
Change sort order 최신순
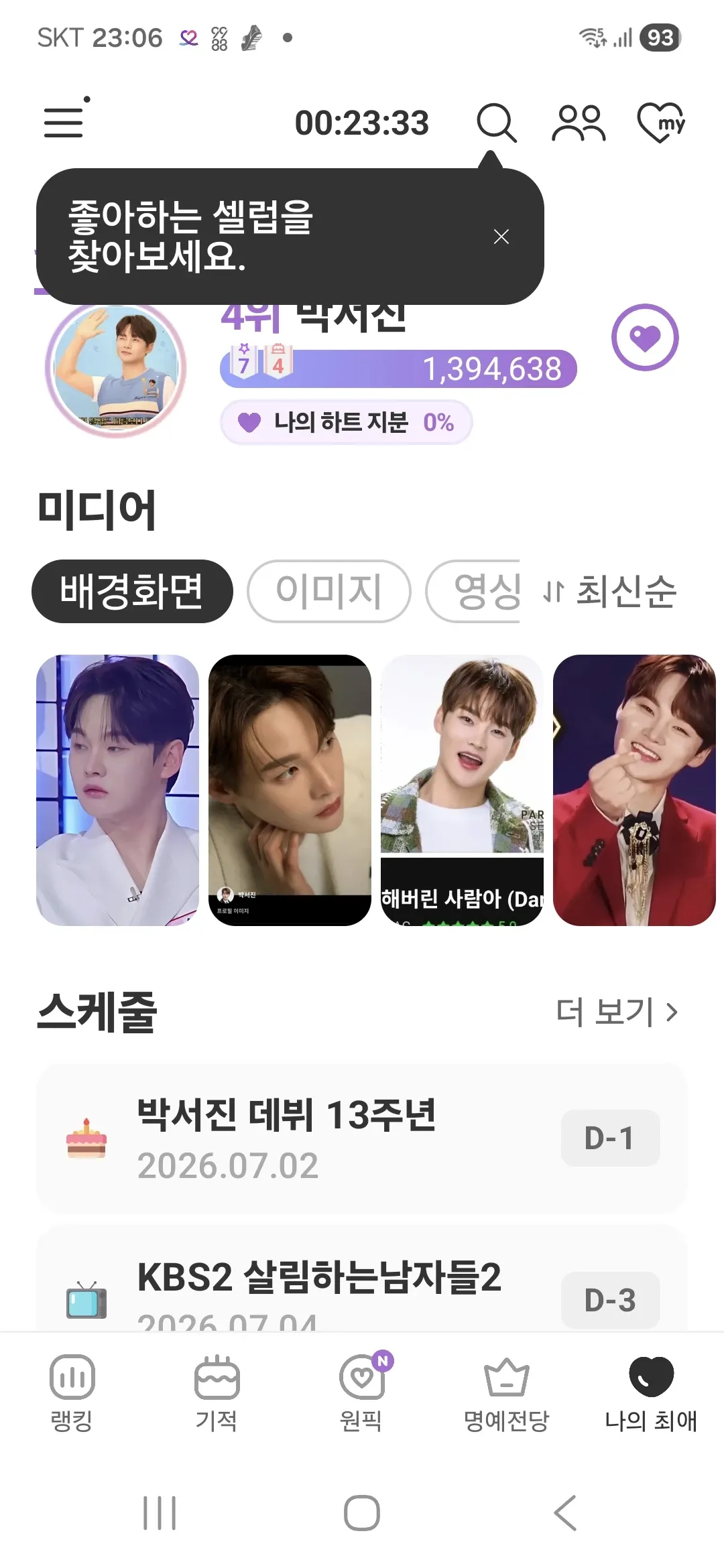609,591
